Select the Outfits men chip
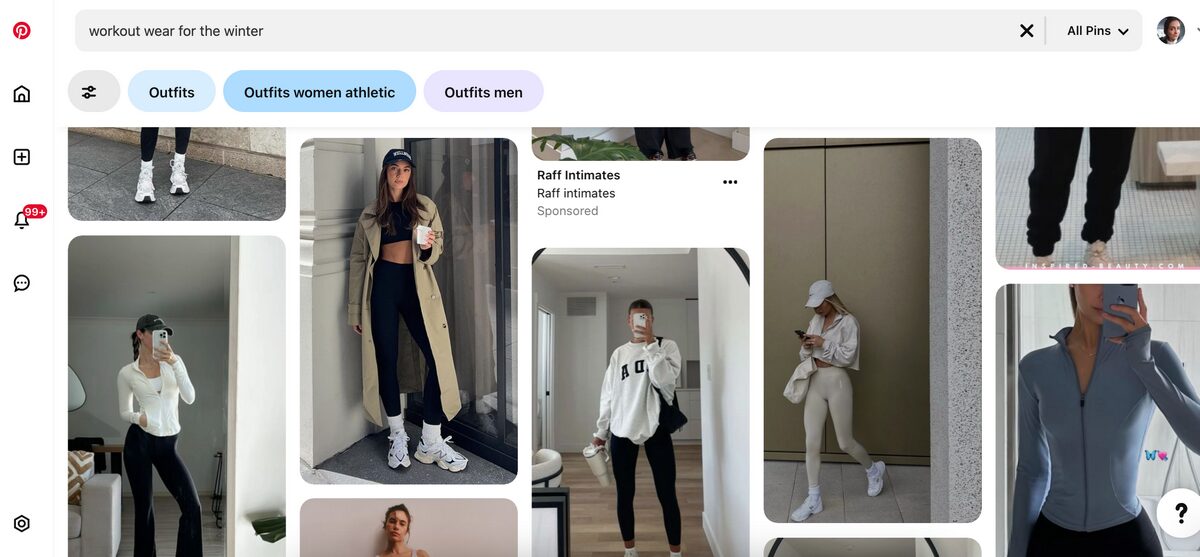 (x=483, y=92)
